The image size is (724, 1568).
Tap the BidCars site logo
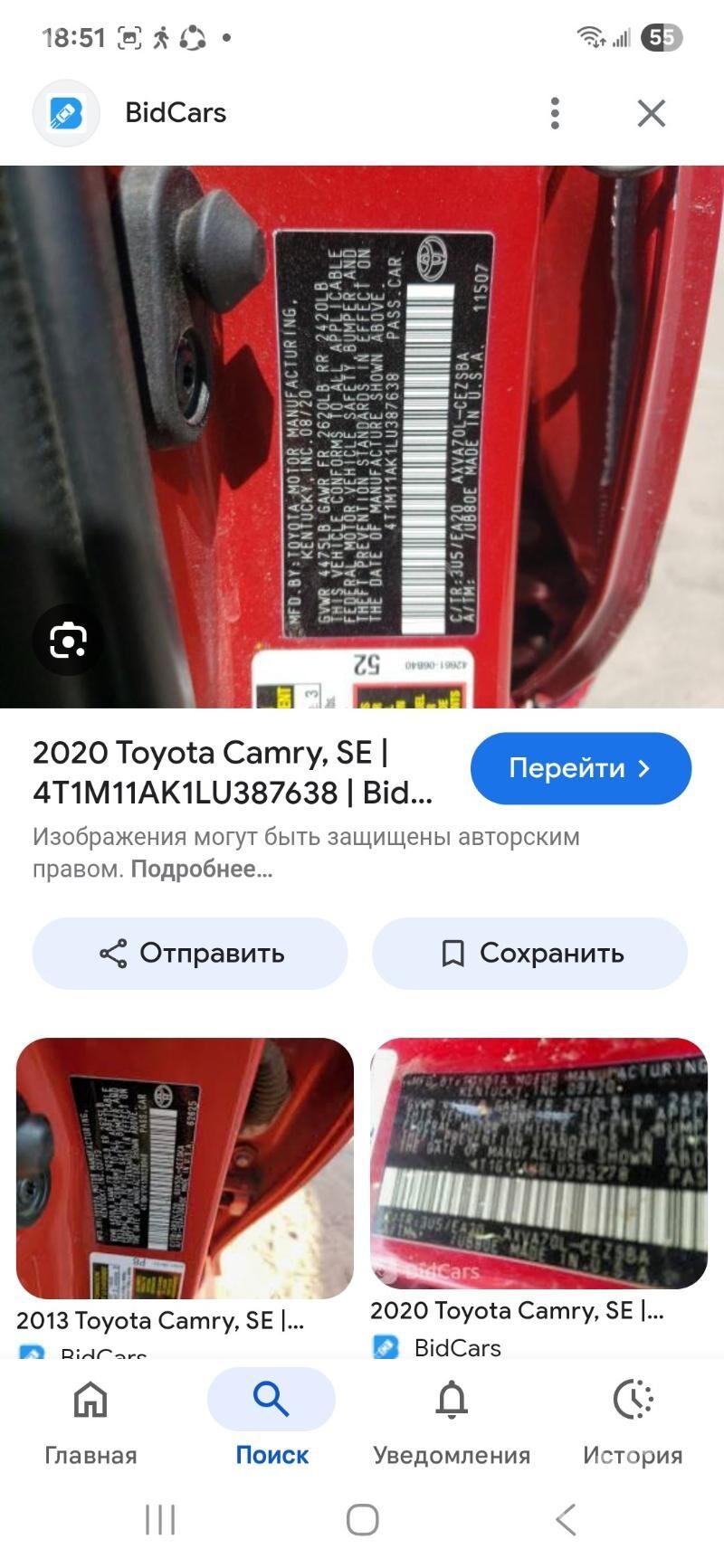pos(65,112)
